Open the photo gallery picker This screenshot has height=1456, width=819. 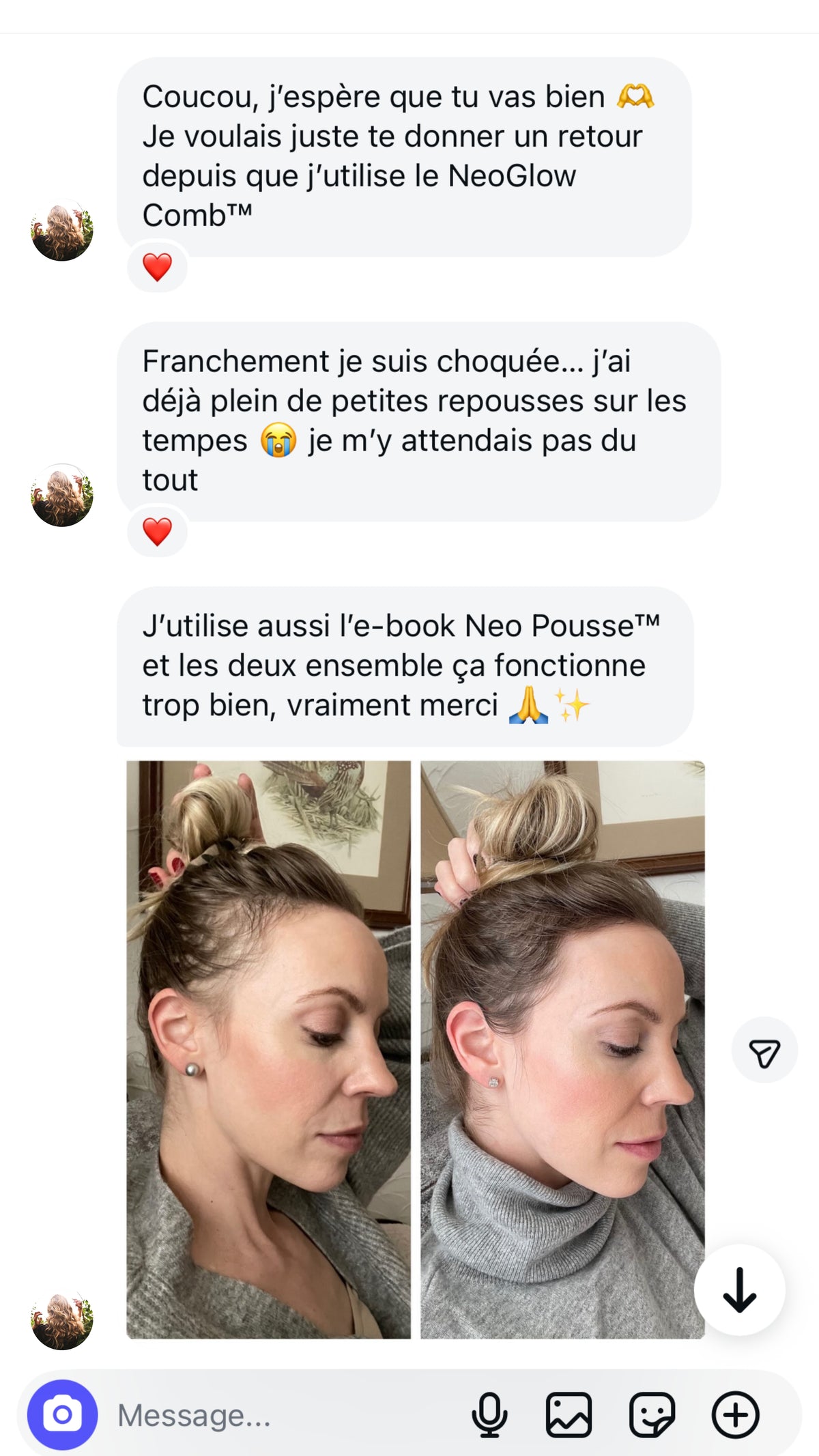point(569,1415)
